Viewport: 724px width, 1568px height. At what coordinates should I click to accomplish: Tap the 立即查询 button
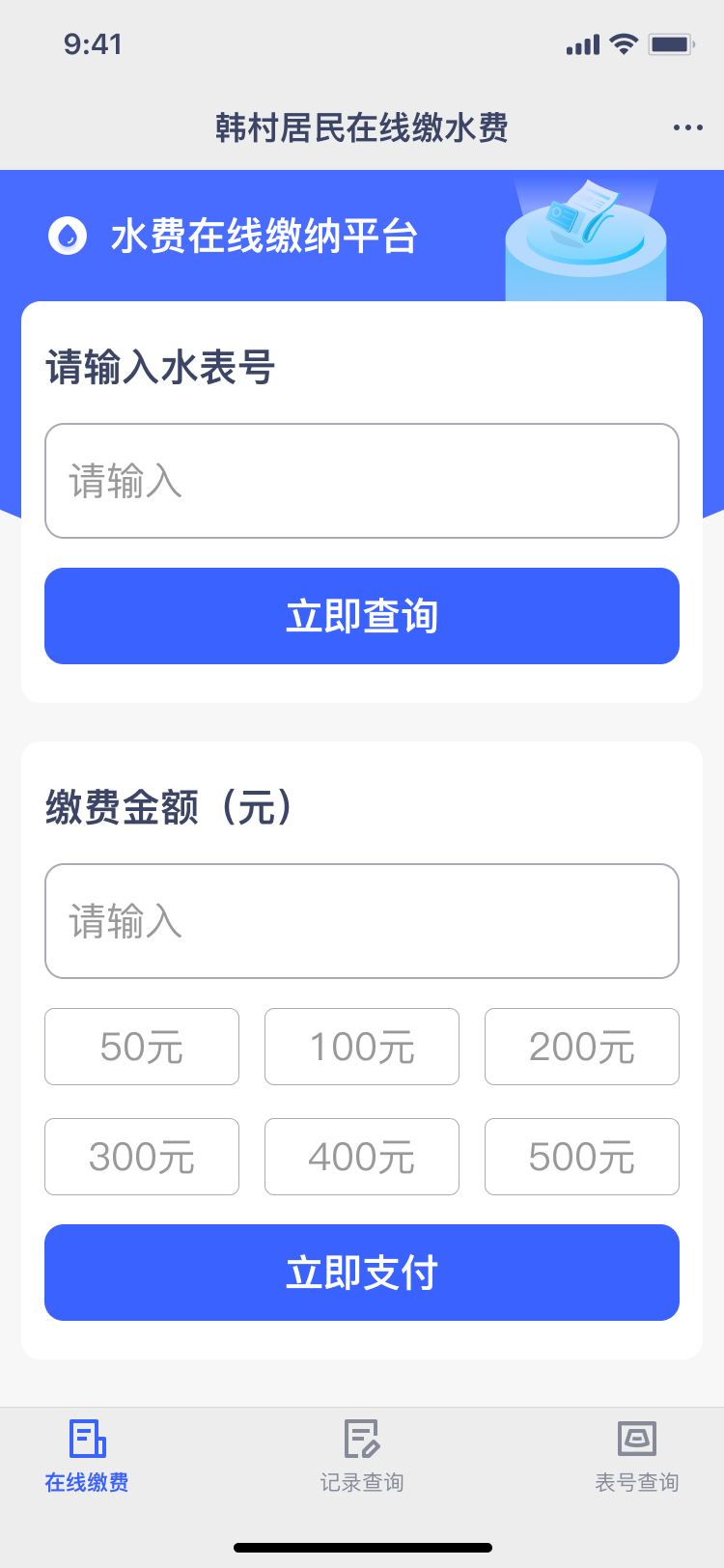[362, 616]
